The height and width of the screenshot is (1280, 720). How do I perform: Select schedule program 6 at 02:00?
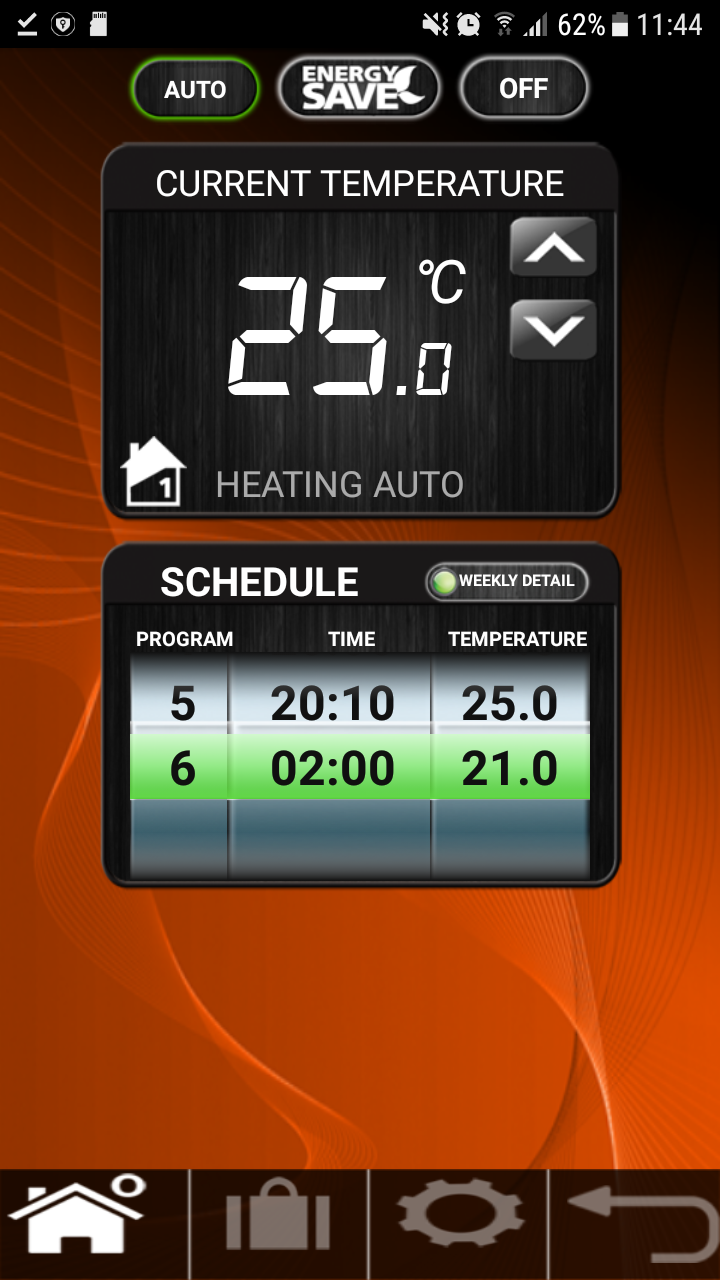coord(359,769)
